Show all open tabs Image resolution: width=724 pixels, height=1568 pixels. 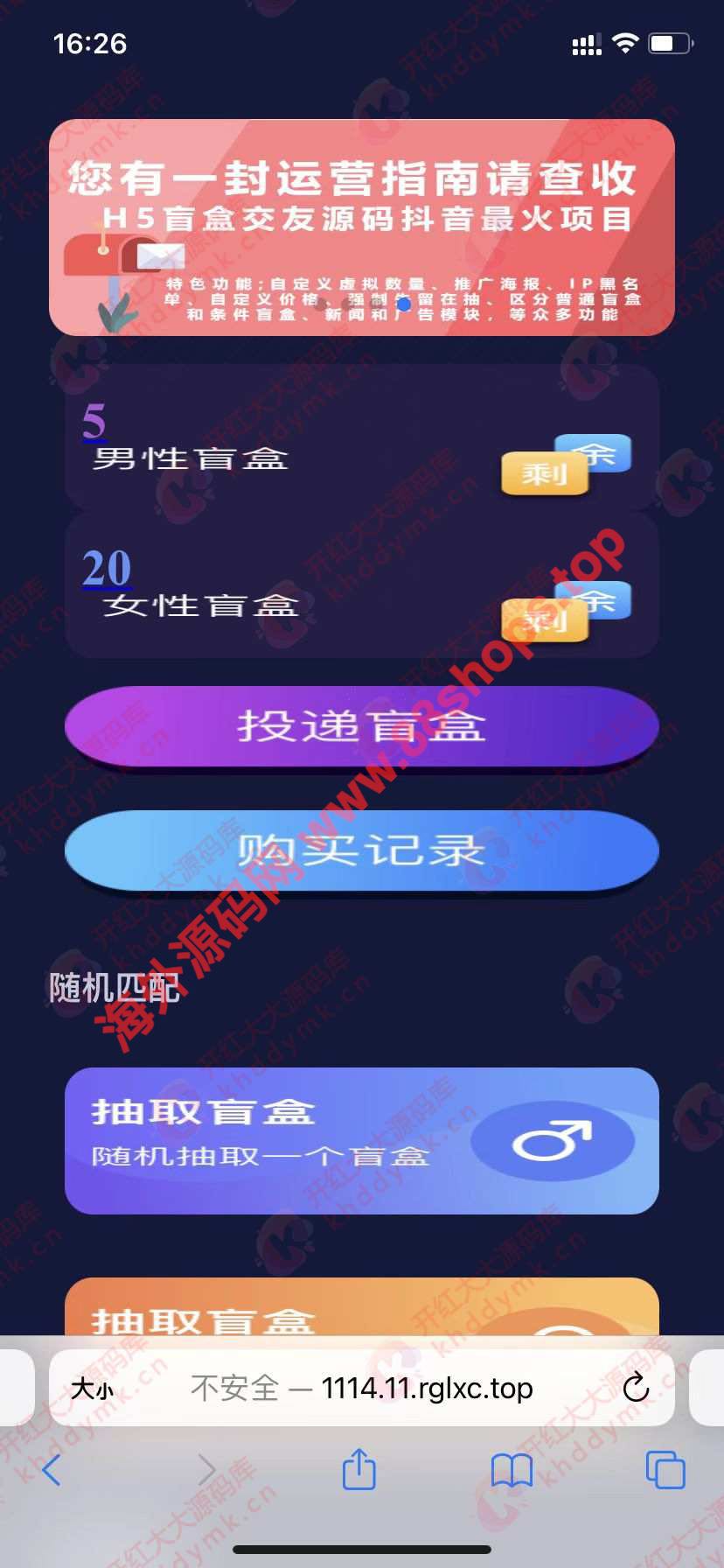(x=665, y=1470)
